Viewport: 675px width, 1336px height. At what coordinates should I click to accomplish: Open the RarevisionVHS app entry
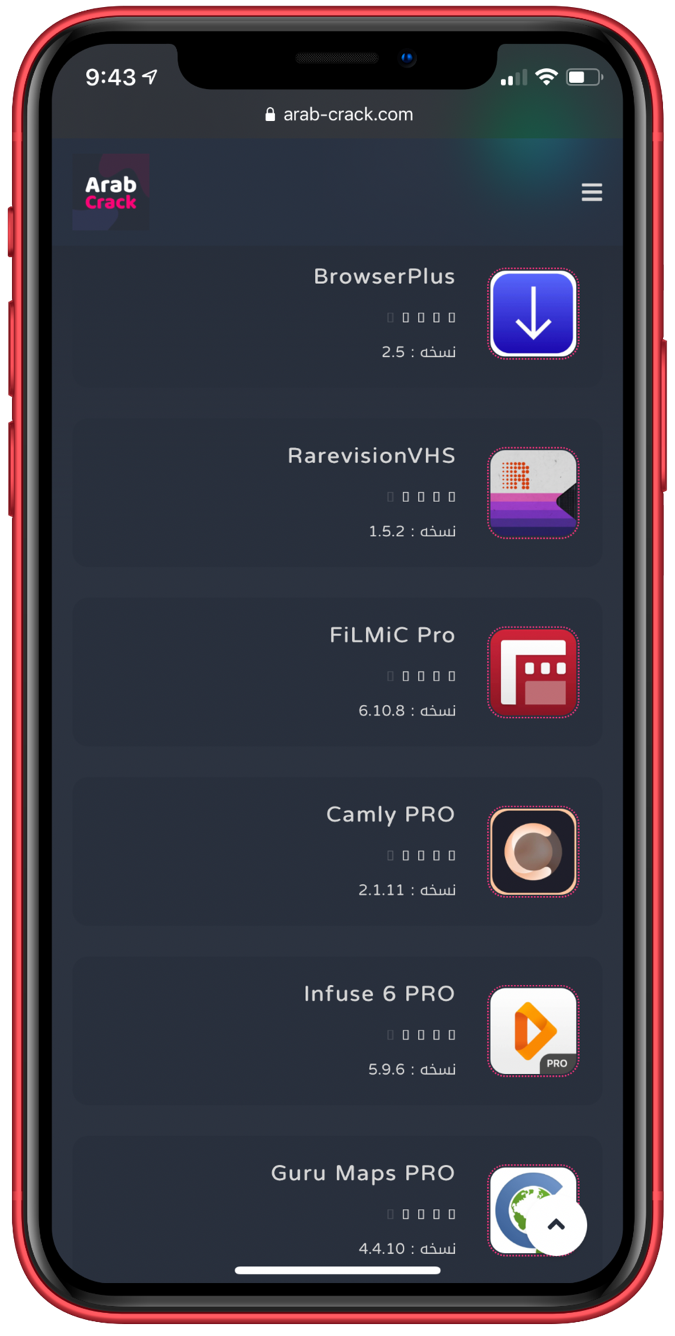[x=371, y=456]
